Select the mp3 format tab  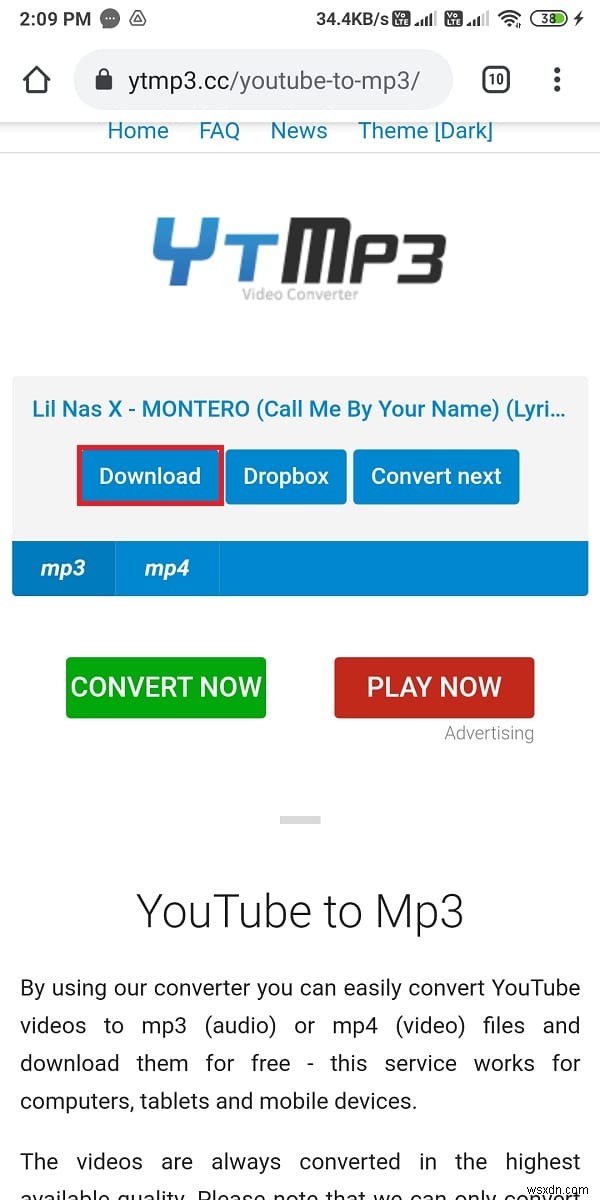(x=63, y=569)
